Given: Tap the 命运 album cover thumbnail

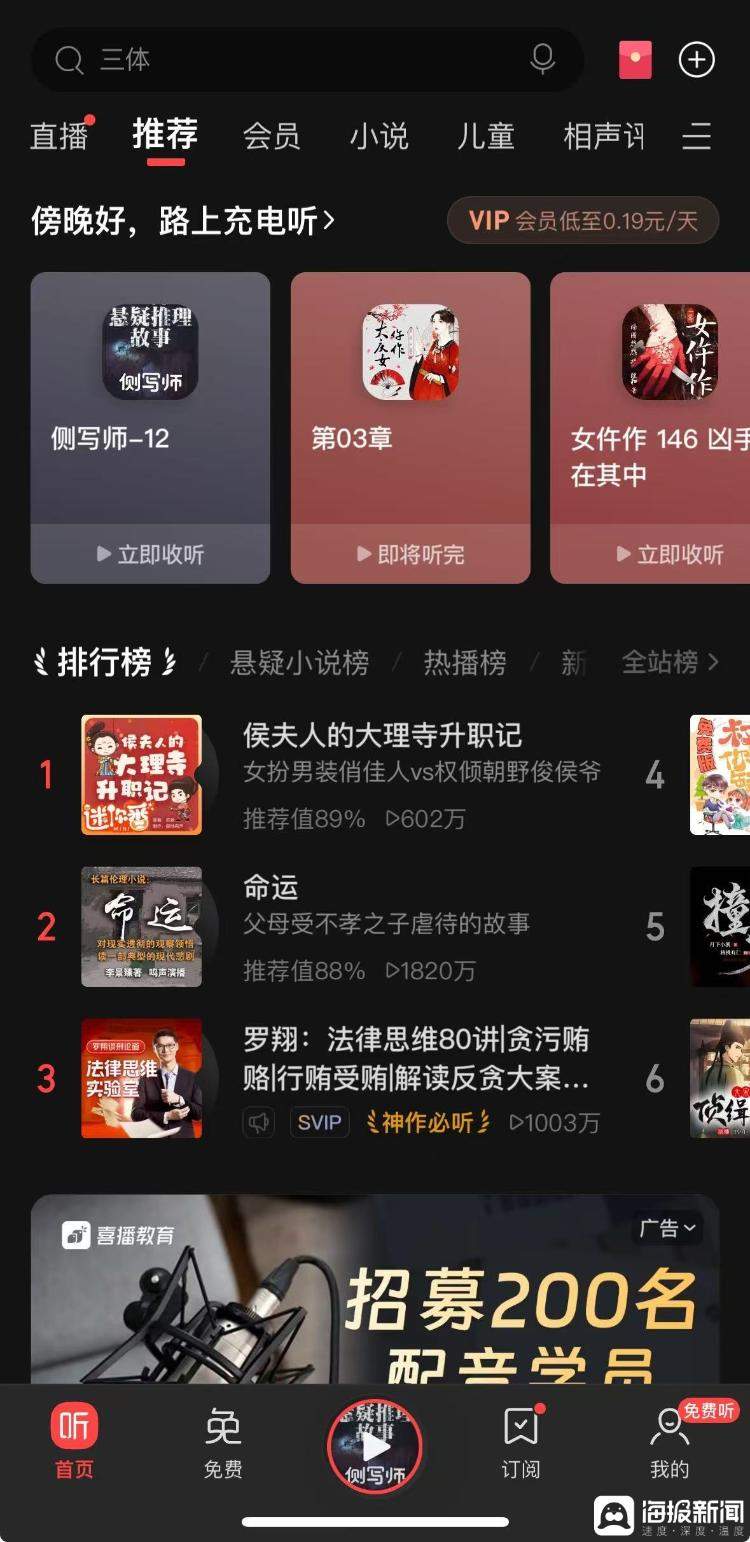Looking at the screenshot, I should (x=141, y=927).
